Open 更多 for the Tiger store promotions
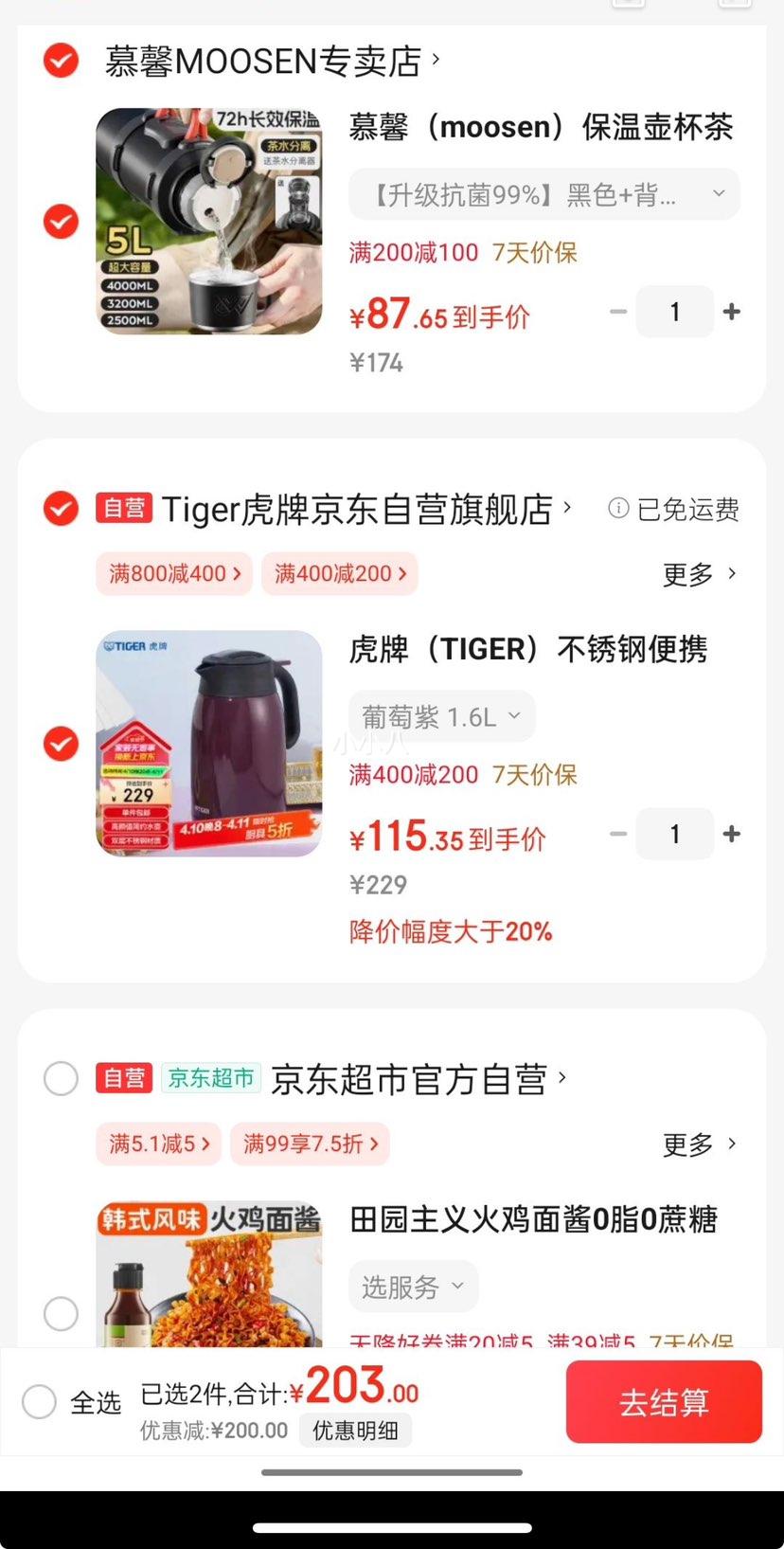 699,574
